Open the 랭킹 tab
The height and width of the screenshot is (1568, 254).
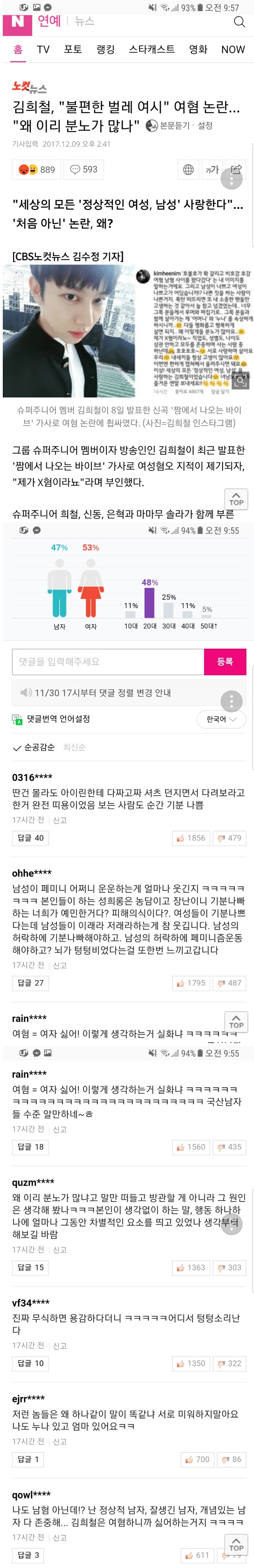[x=106, y=49]
